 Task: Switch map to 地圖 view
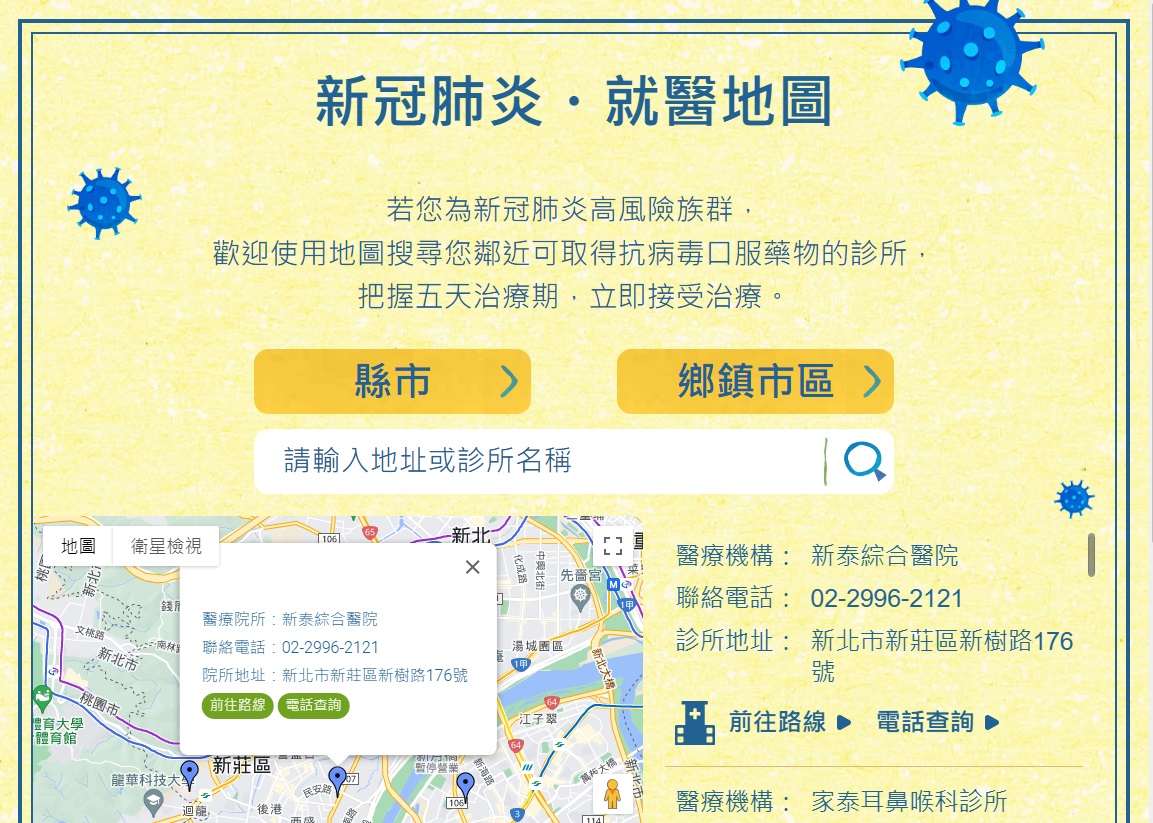78,546
